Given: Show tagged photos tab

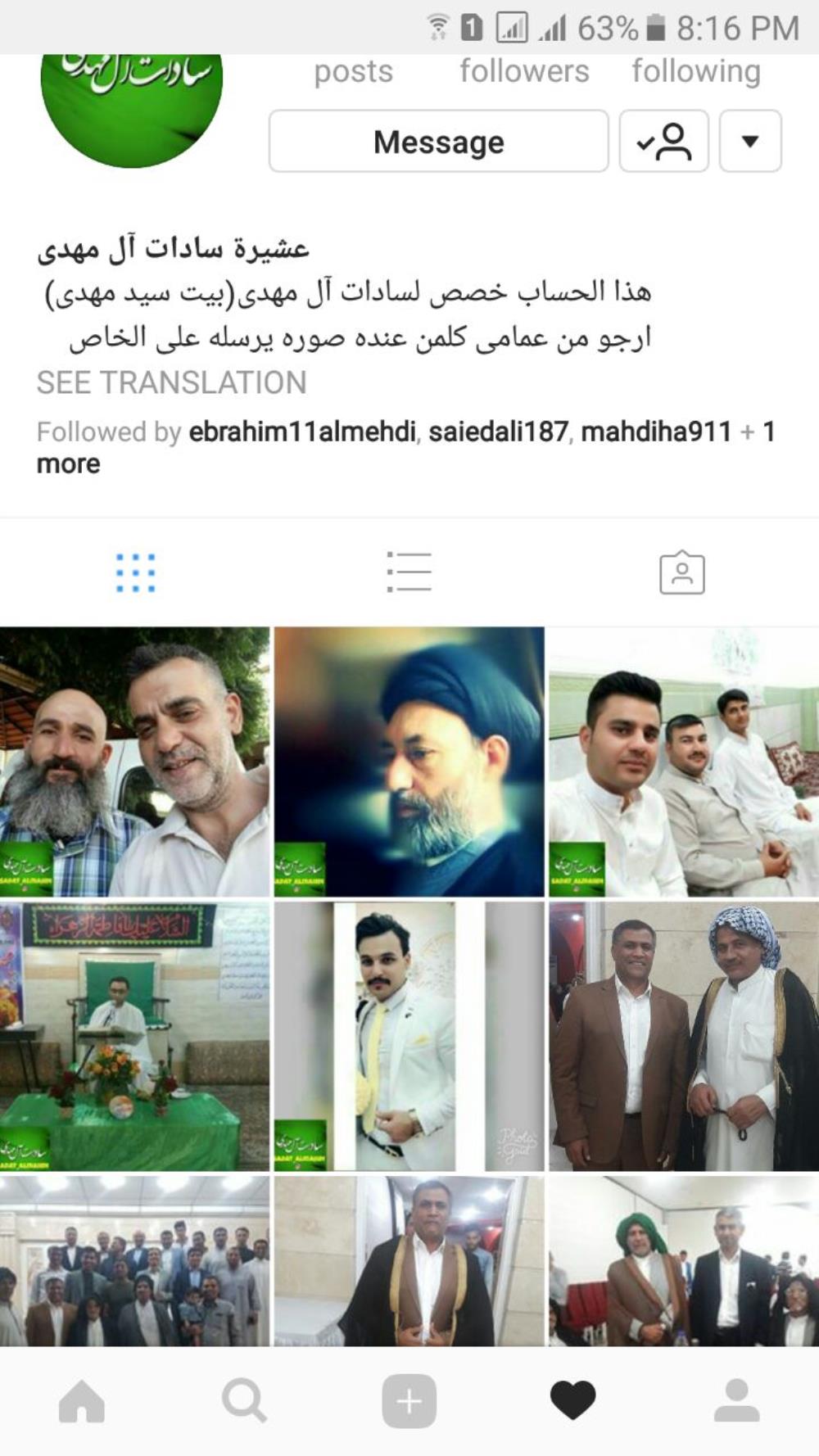Looking at the screenshot, I should click(681, 572).
